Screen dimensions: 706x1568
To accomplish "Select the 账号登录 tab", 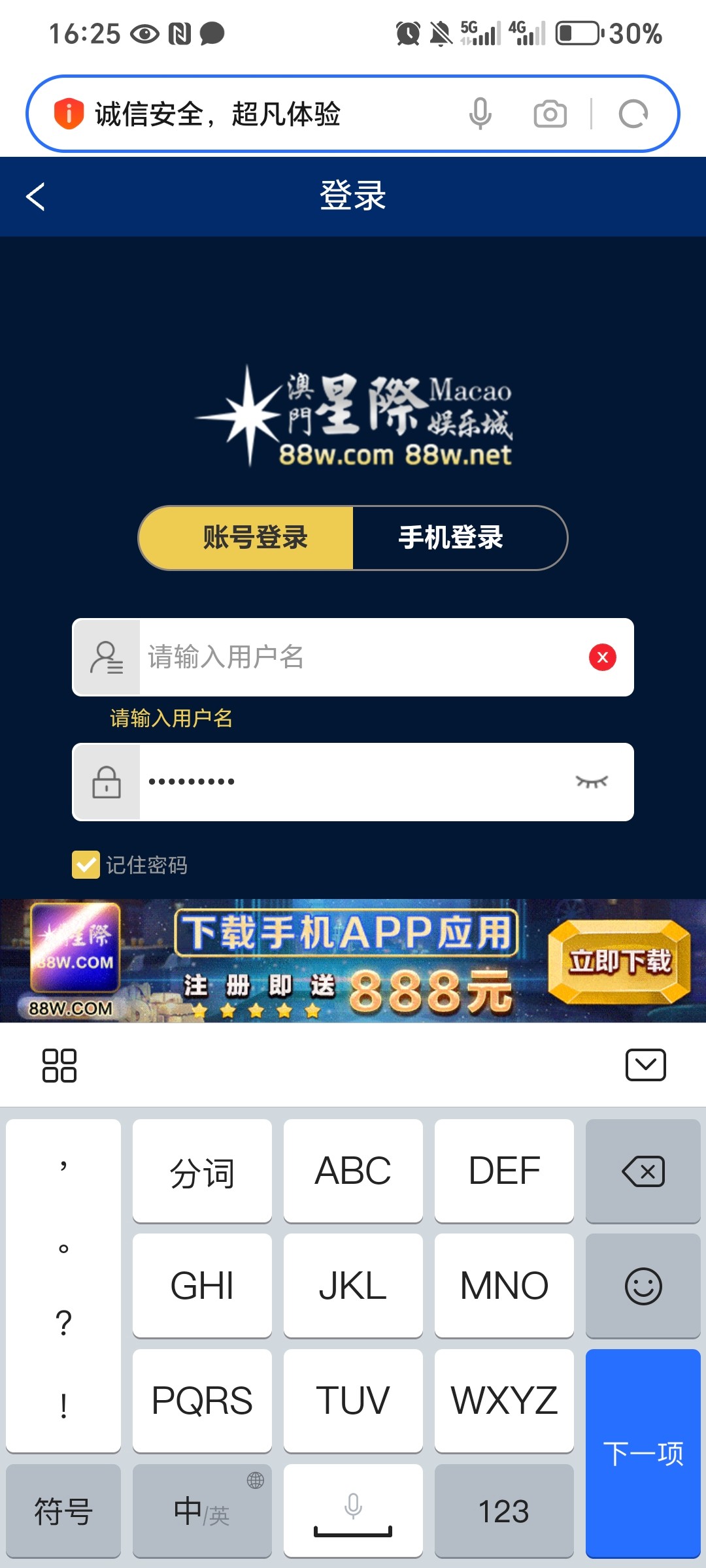I will [x=255, y=538].
